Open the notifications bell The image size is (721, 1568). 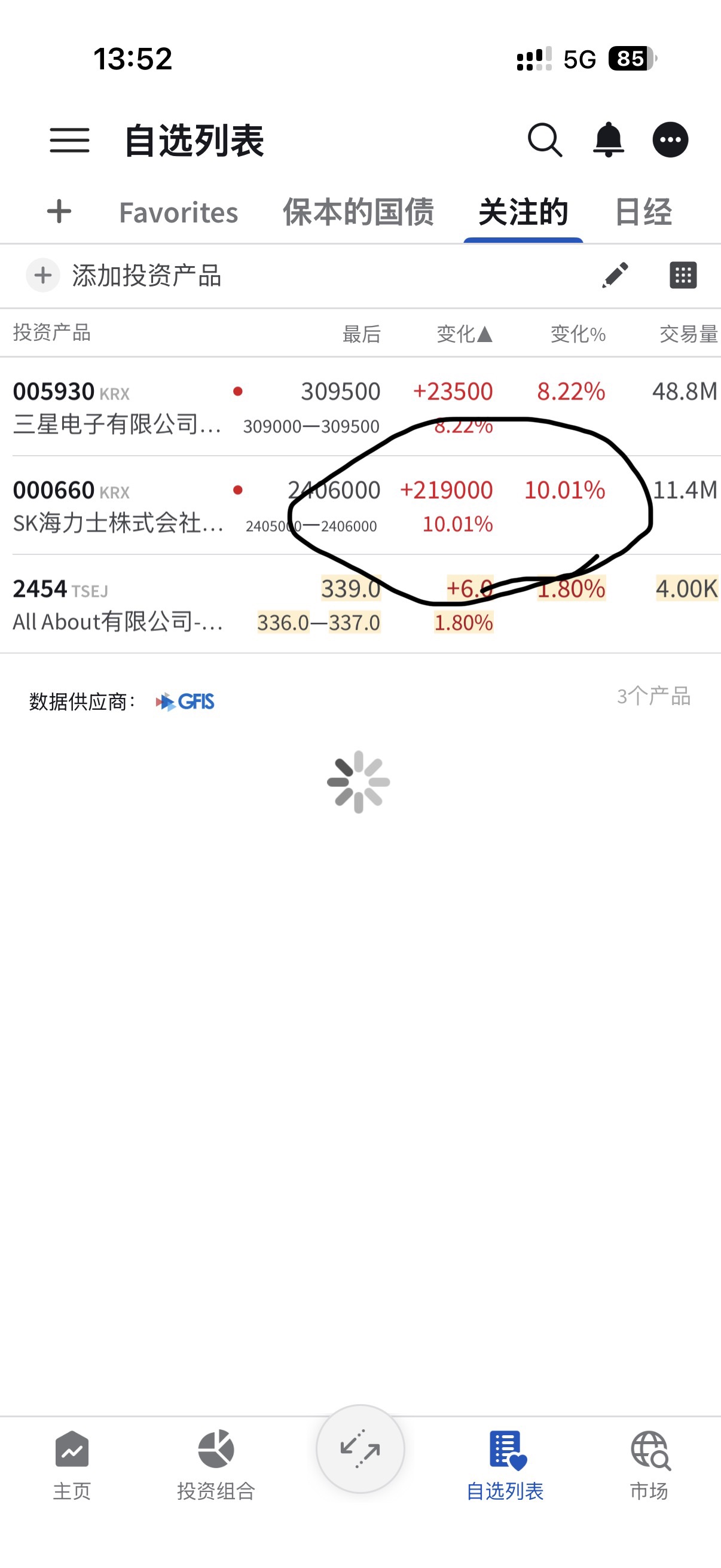click(x=608, y=140)
